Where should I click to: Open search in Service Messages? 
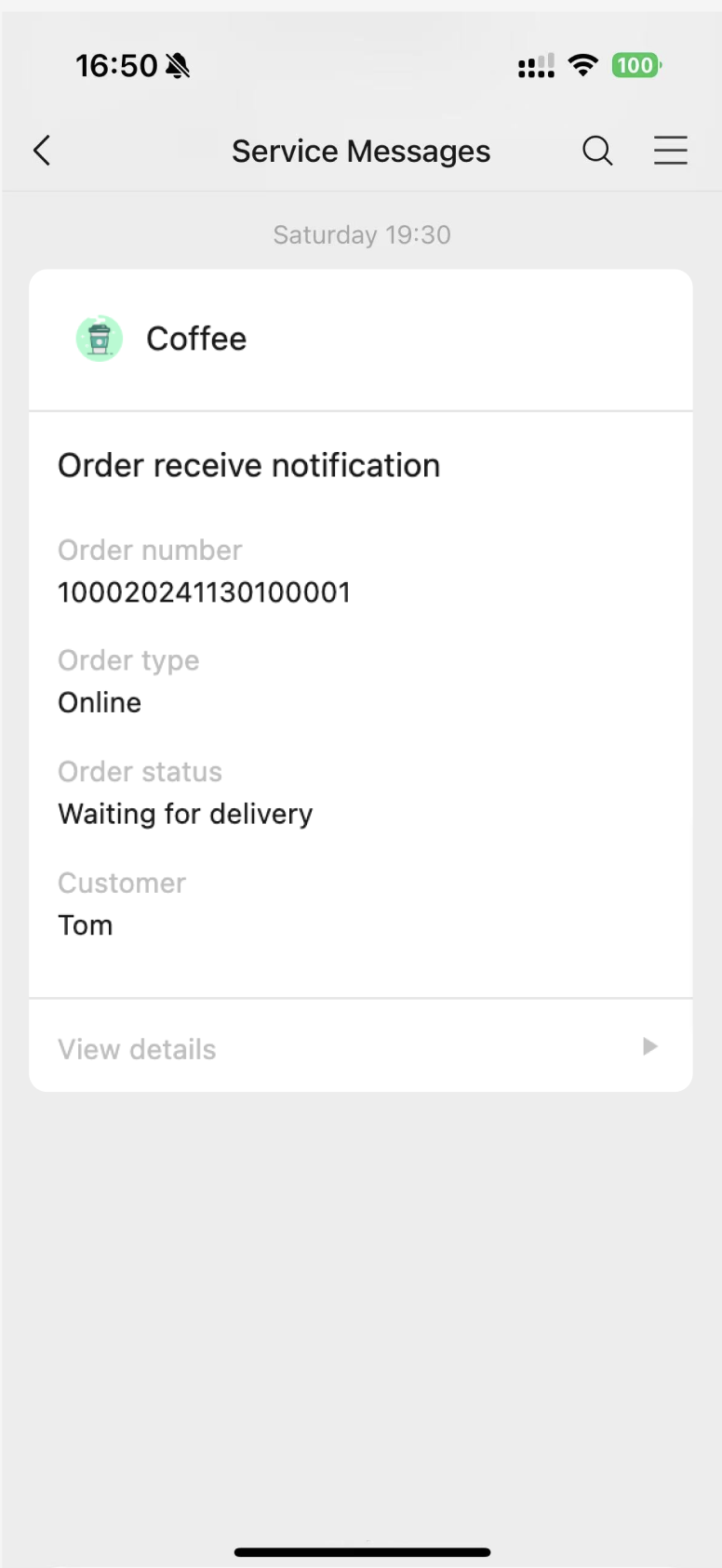(597, 151)
